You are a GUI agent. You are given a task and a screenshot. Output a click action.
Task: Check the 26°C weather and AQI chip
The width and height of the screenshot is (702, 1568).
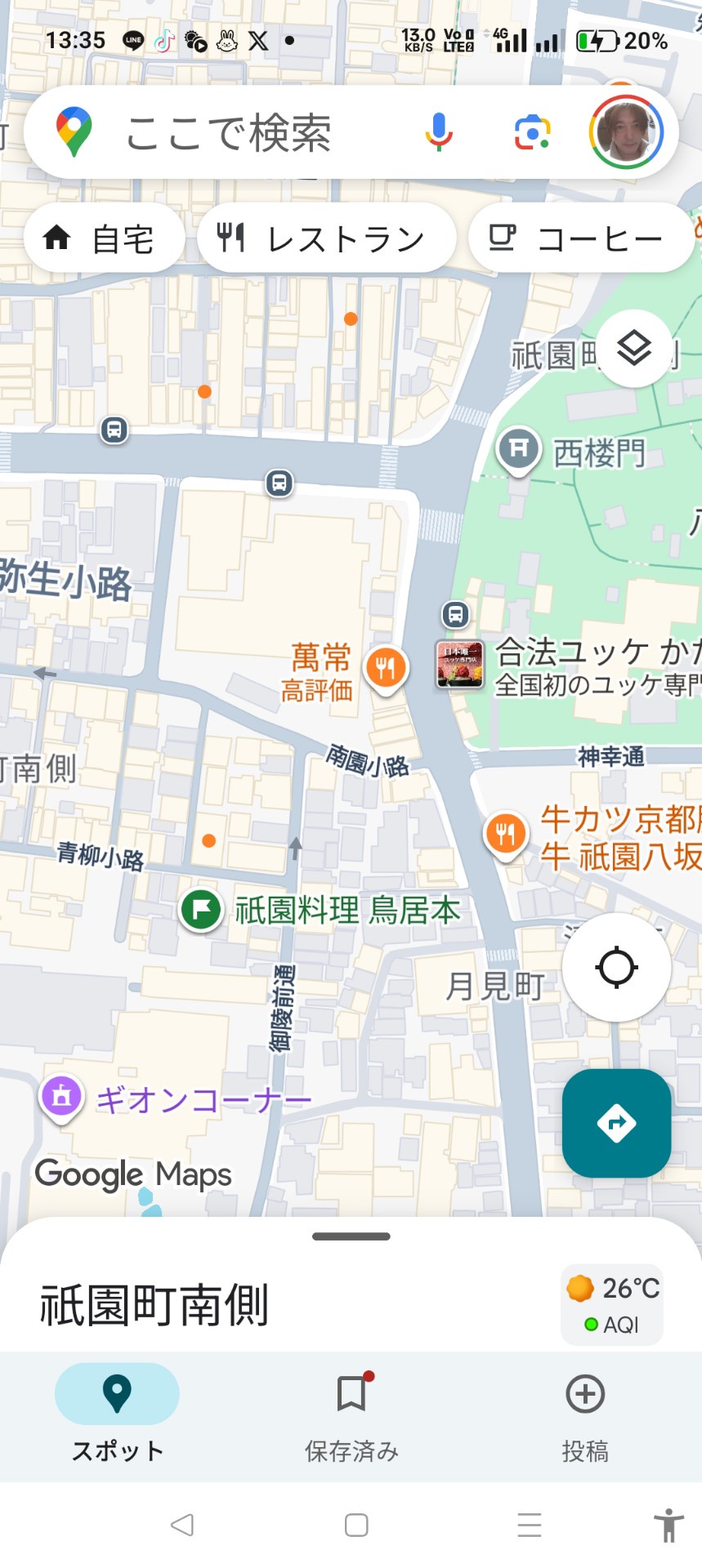pyautogui.click(x=612, y=1304)
